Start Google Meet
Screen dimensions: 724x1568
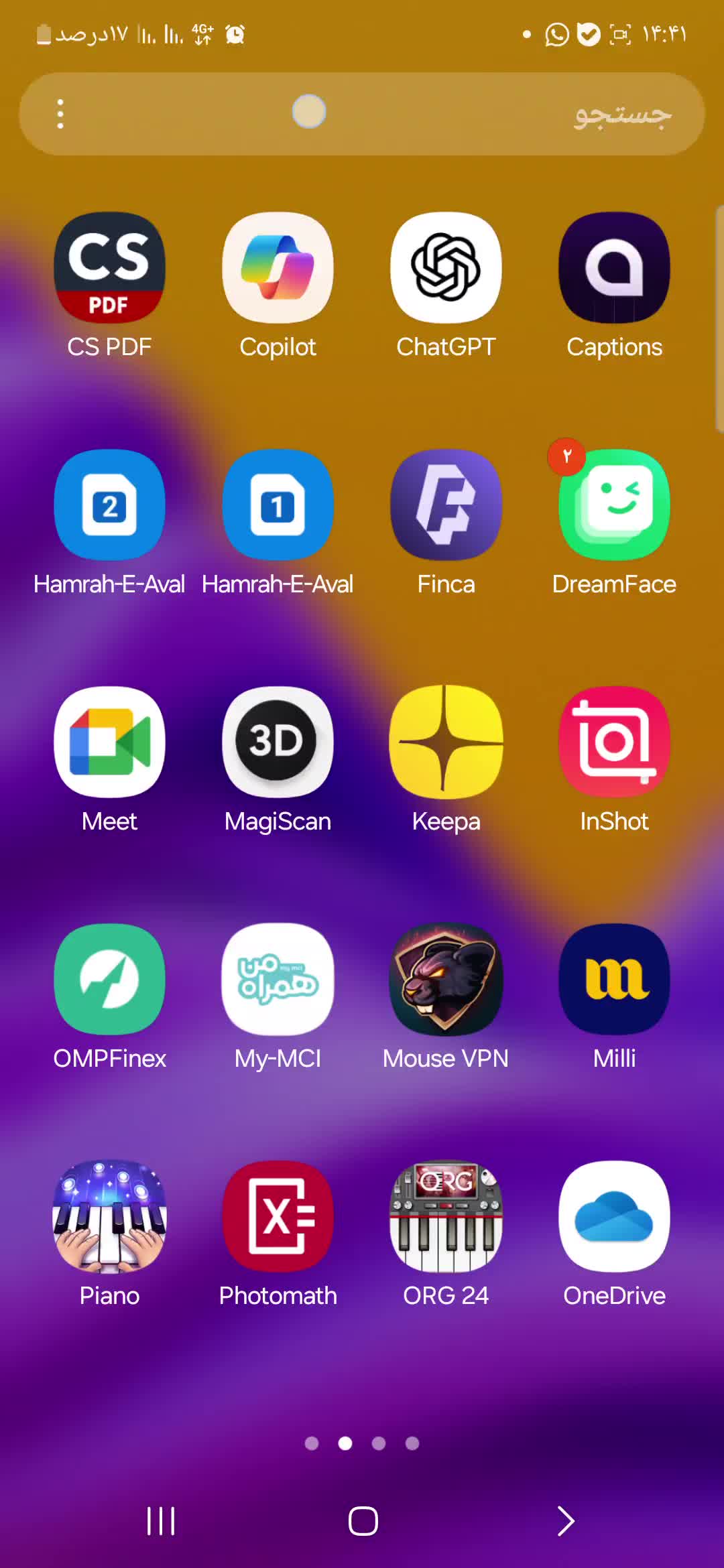pos(109,742)
